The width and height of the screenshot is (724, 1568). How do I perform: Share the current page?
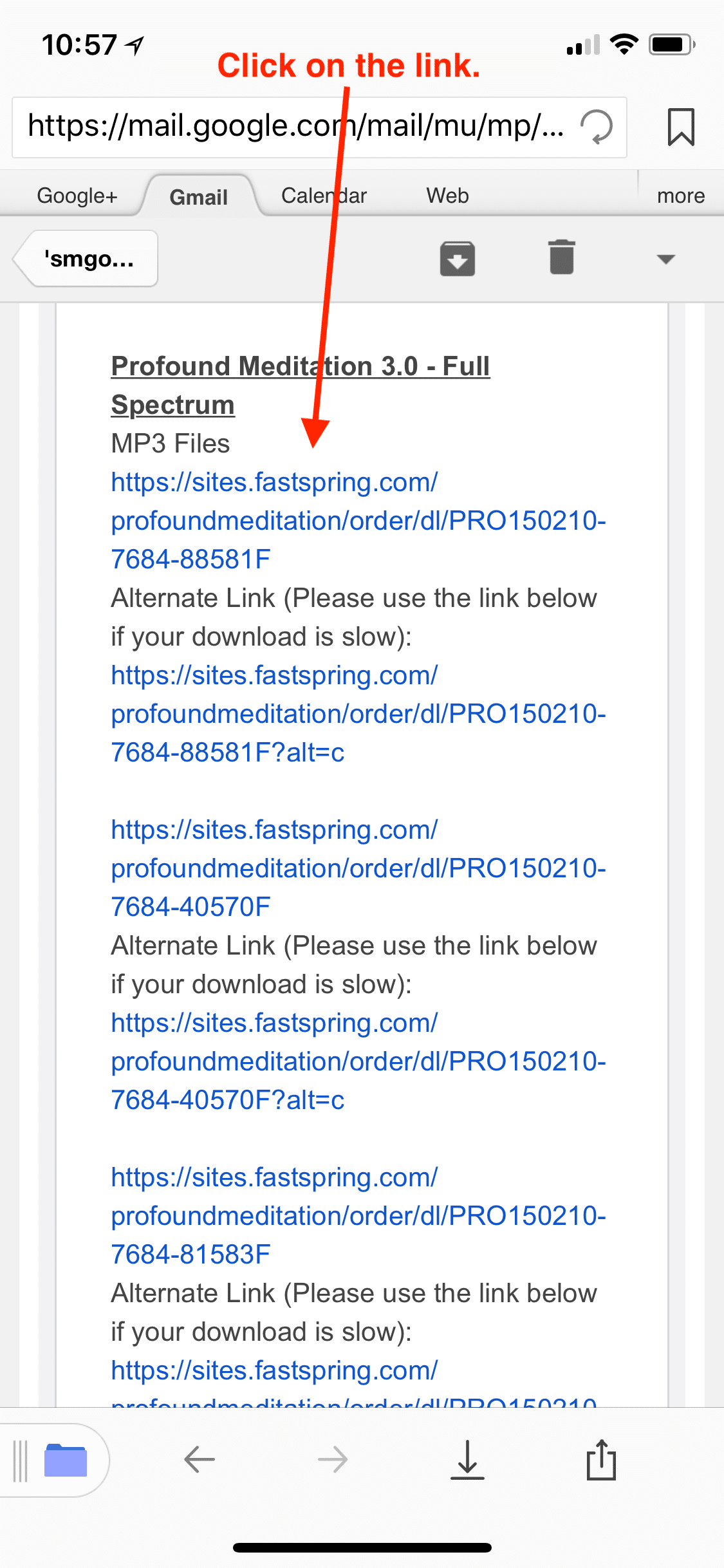click(x=602, y=1459)
